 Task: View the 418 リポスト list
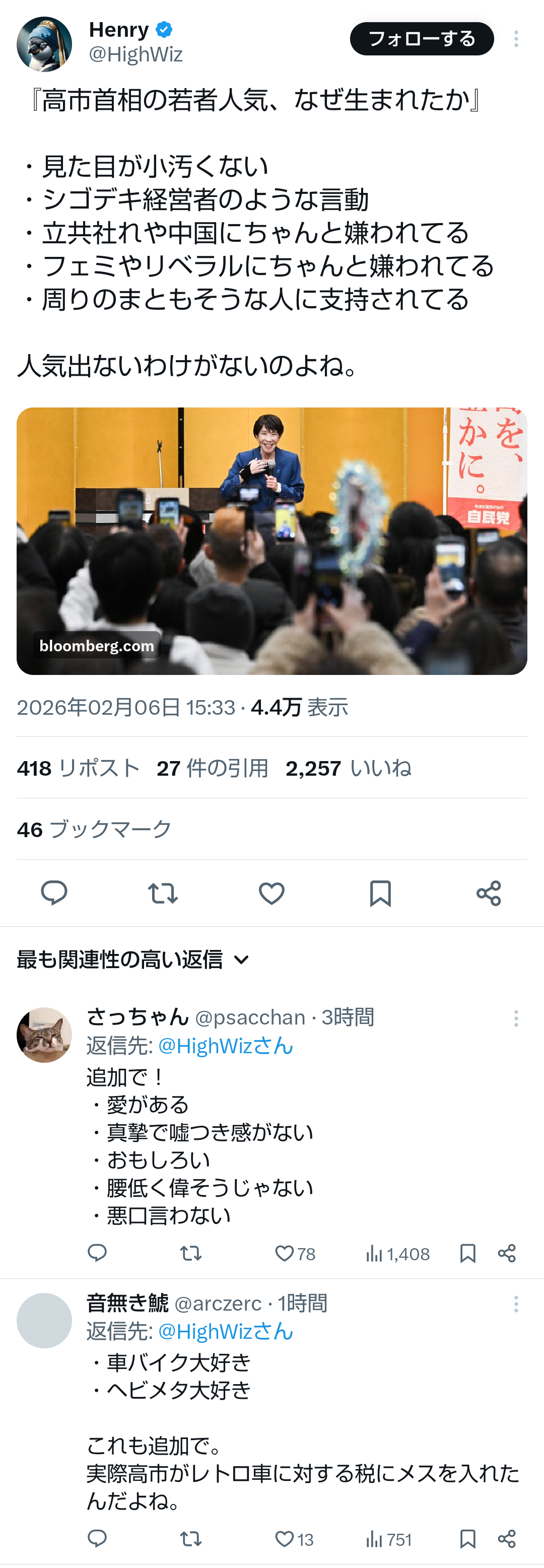79,768
